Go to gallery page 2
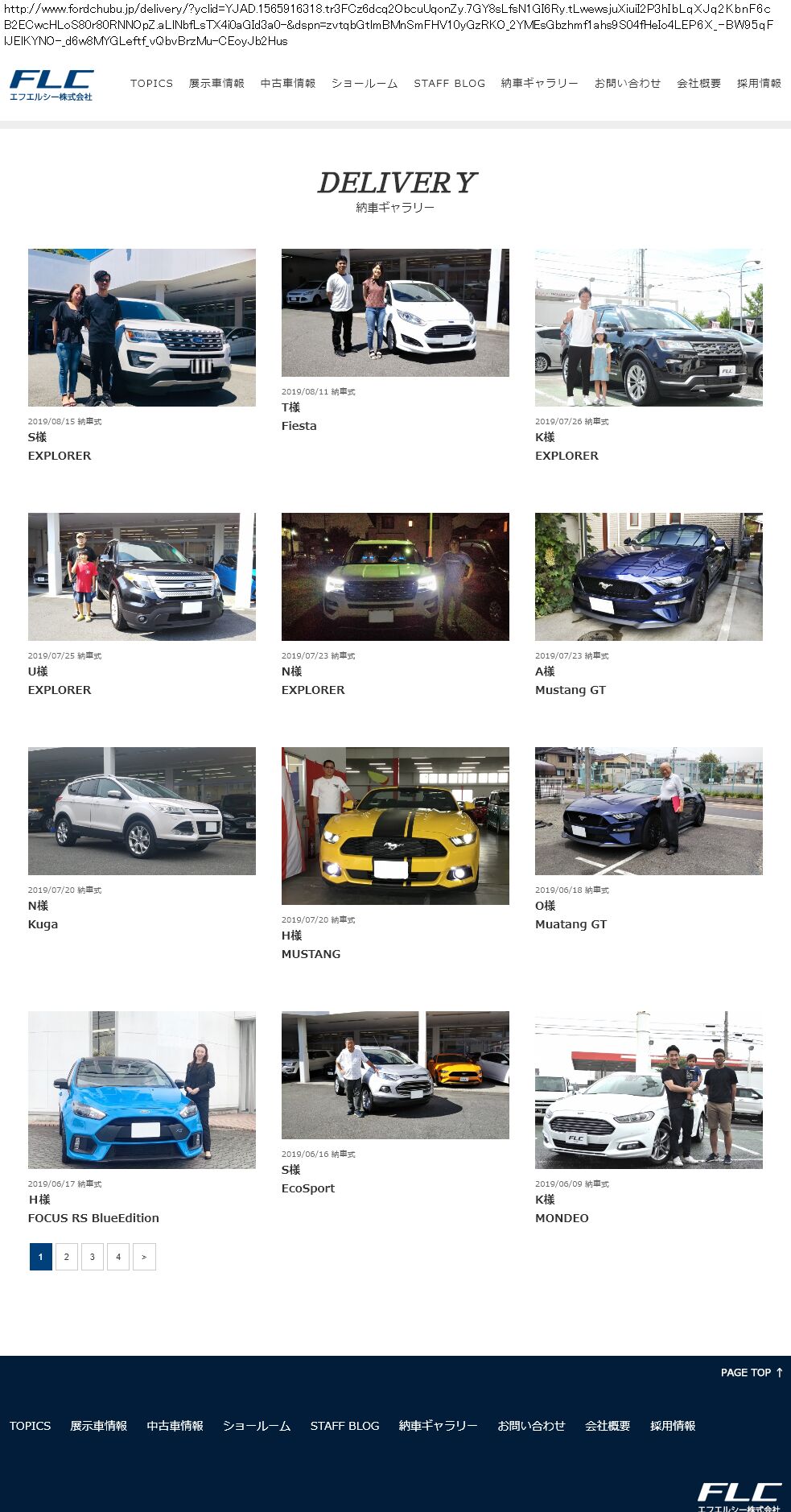 [67, 1257]
